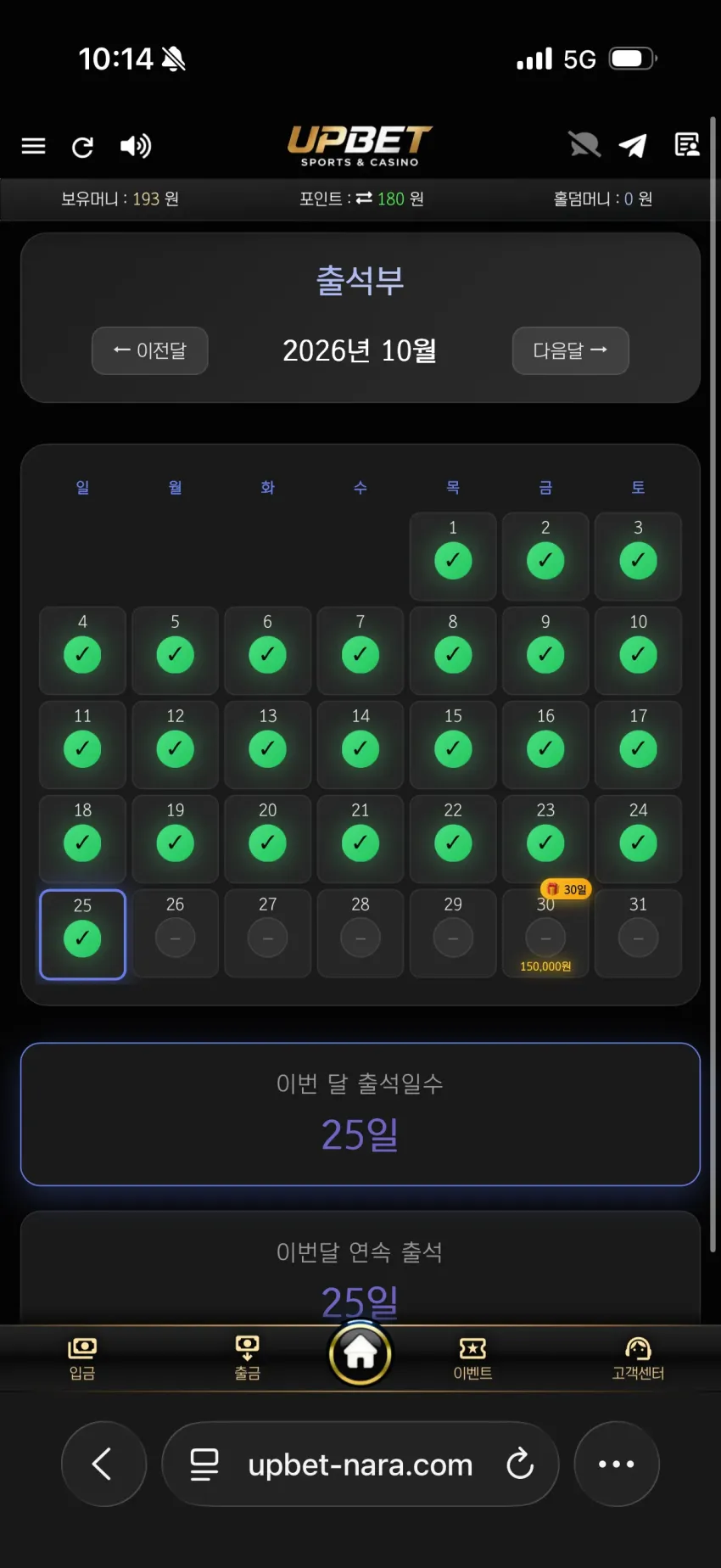
Task: Convert points with the swap arrows icon
Action: tap(364, 198)
